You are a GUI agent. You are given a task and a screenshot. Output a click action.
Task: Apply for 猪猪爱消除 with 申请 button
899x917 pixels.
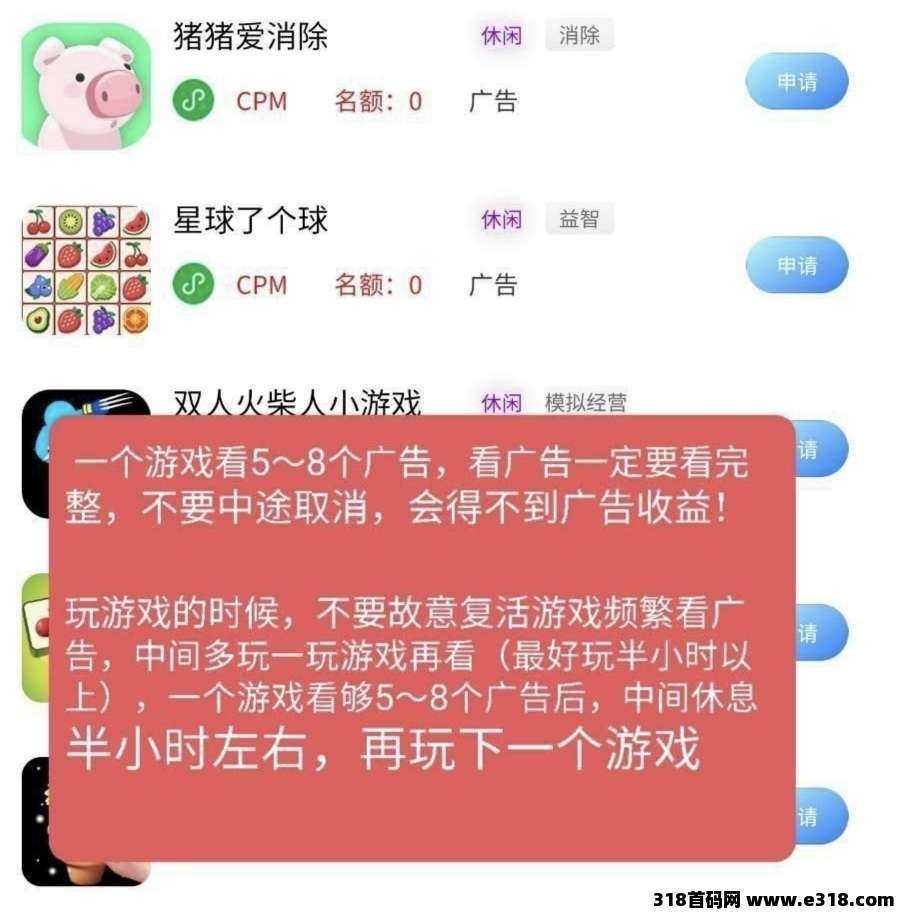pyautogui.click(x=796, y=82)
